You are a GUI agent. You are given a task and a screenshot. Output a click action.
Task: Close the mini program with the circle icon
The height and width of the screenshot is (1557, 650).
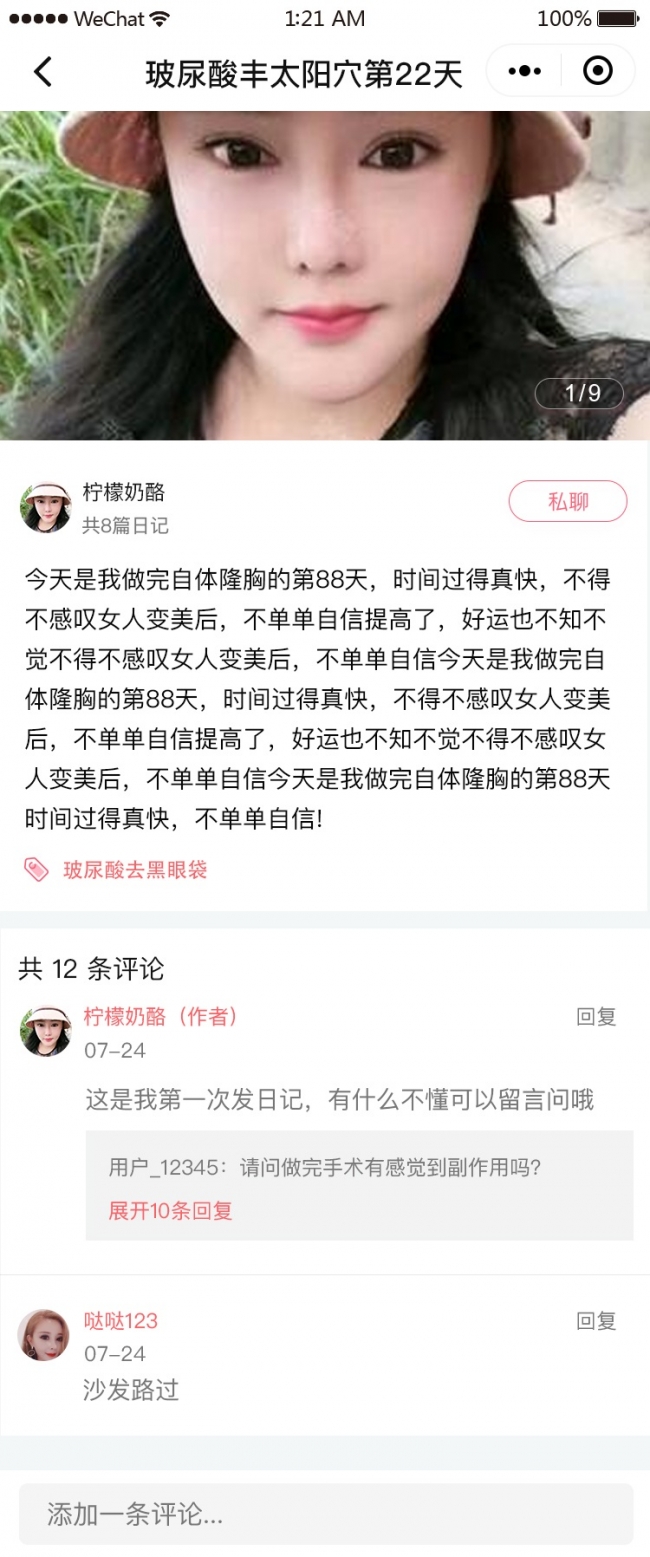click(x=597, y=71)
